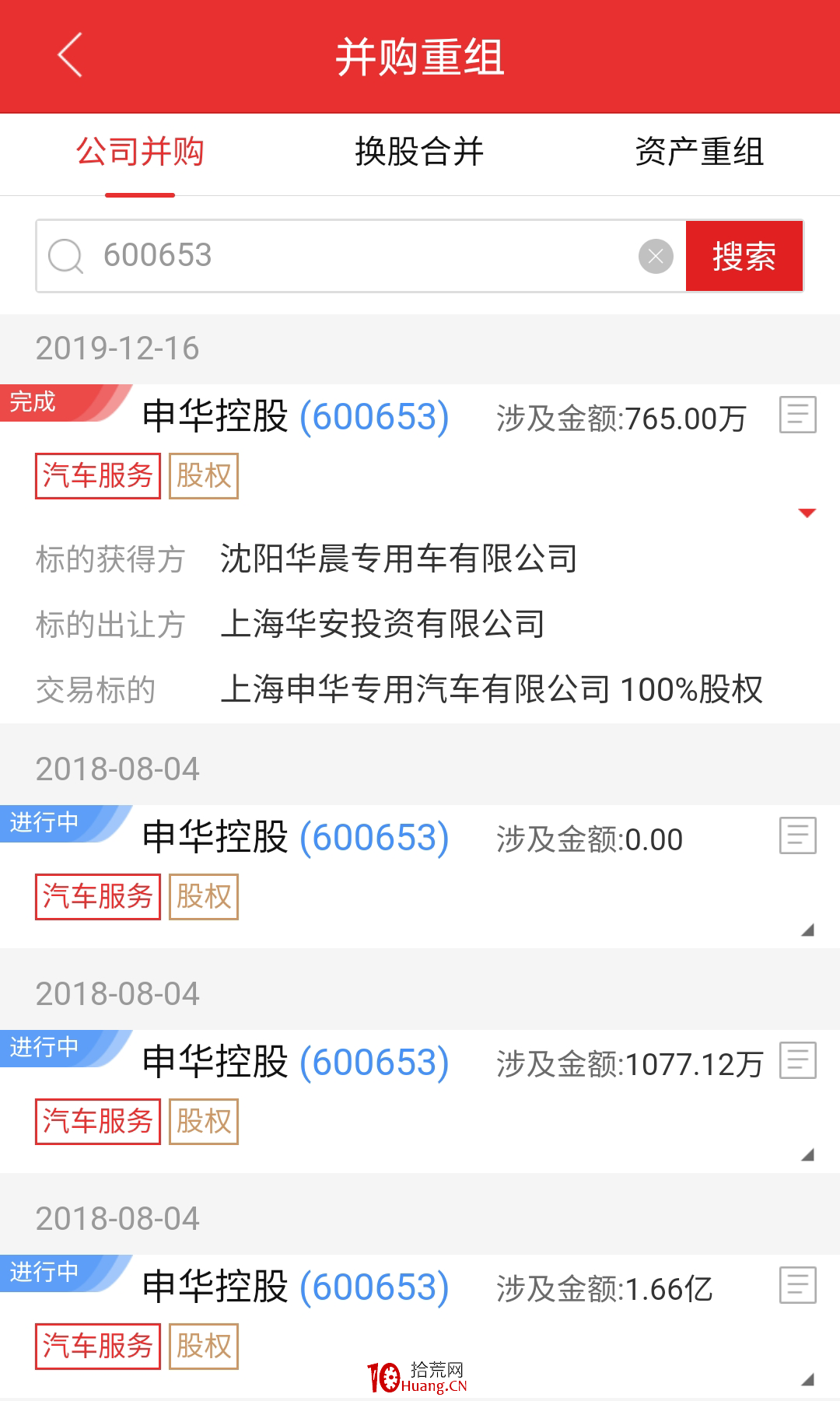
Task: Expand the deal with amount 0.00
Action: (807, 930)
